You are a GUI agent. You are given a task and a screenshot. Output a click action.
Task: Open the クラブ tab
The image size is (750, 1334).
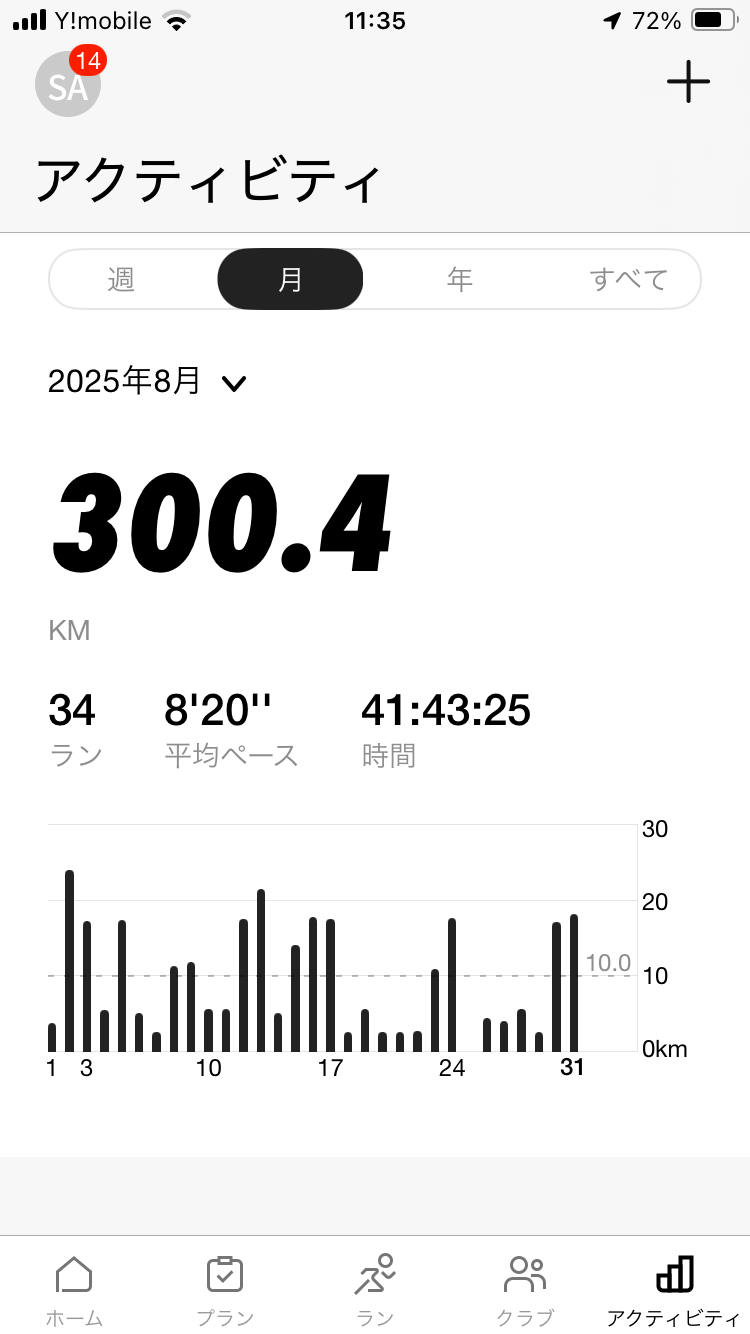525,1291
